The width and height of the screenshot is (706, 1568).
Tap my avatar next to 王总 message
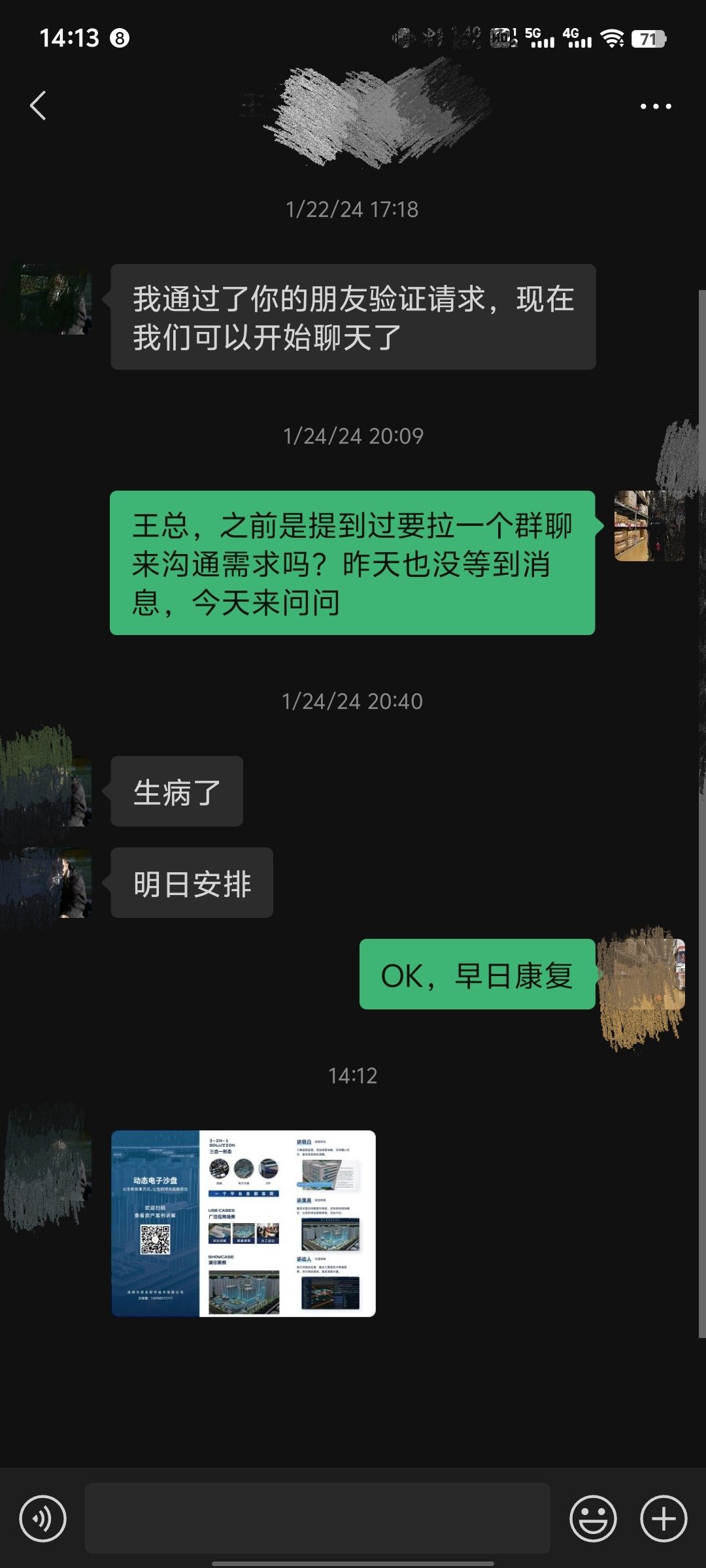tap(649, 526)
